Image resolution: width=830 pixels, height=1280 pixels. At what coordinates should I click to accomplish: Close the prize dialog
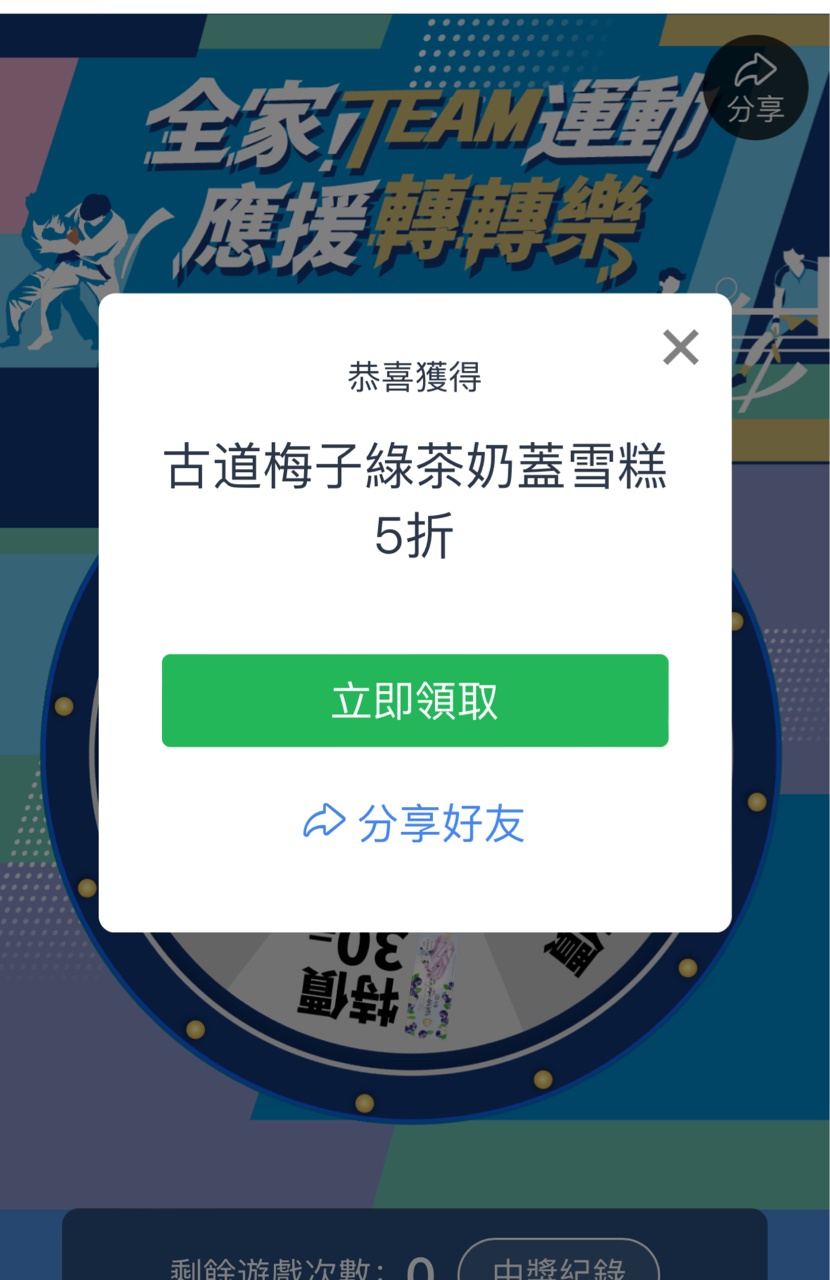tap(680, 348)
